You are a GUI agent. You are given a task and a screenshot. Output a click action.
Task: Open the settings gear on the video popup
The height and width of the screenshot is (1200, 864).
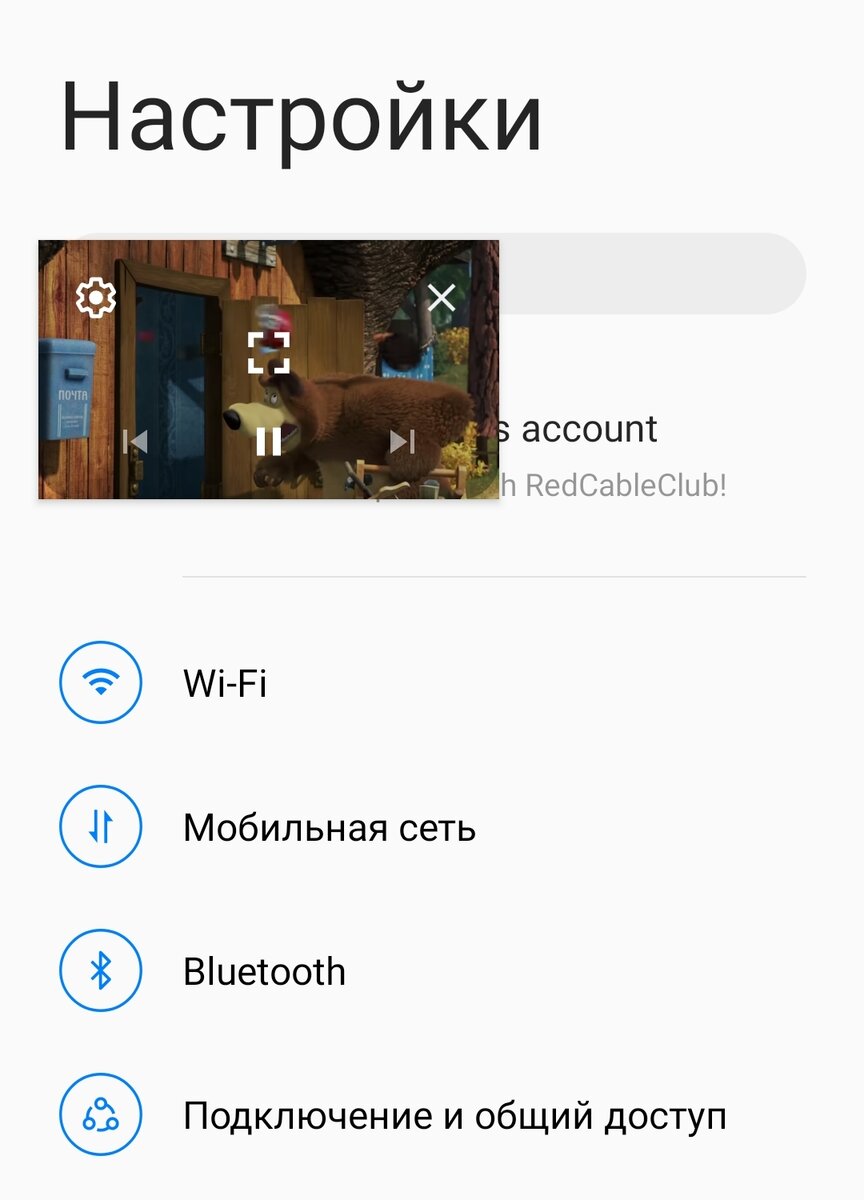[x=95, y=297]
